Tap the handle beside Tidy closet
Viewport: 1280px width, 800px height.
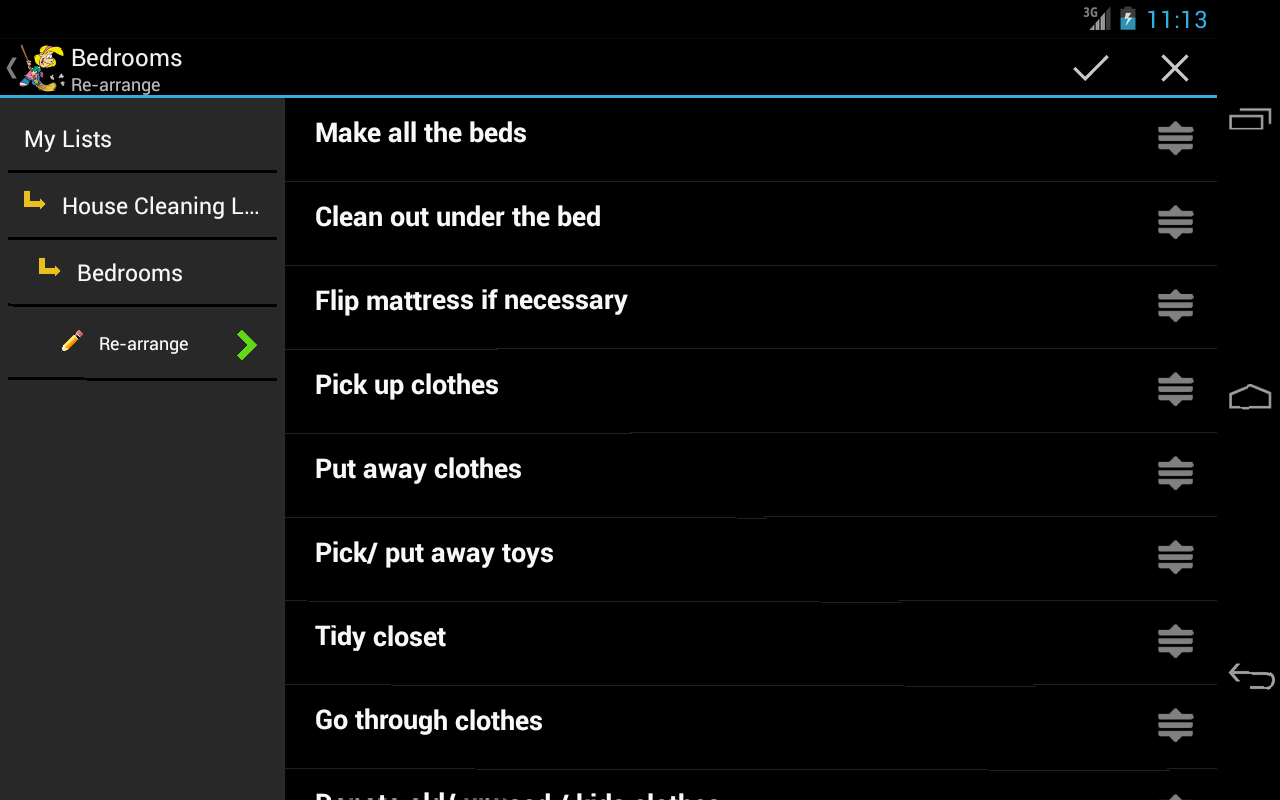click(x=1175, y=642)
